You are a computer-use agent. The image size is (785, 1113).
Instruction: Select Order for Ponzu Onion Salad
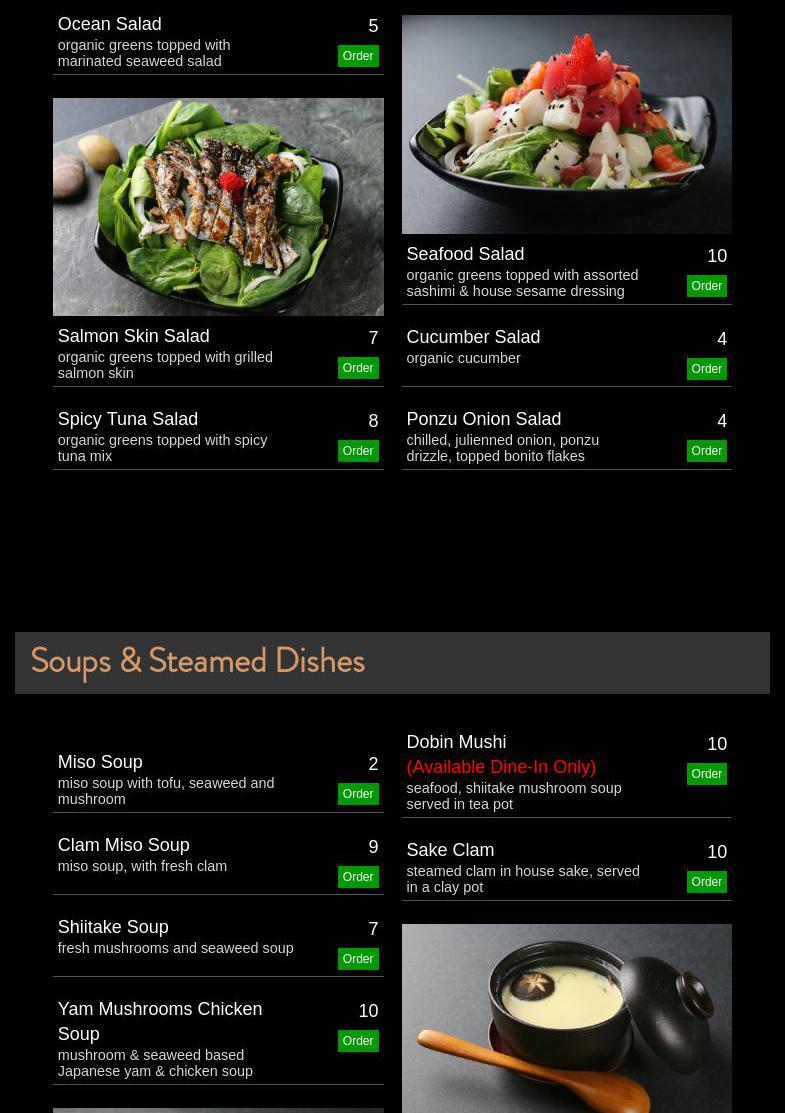click(706, 451)
